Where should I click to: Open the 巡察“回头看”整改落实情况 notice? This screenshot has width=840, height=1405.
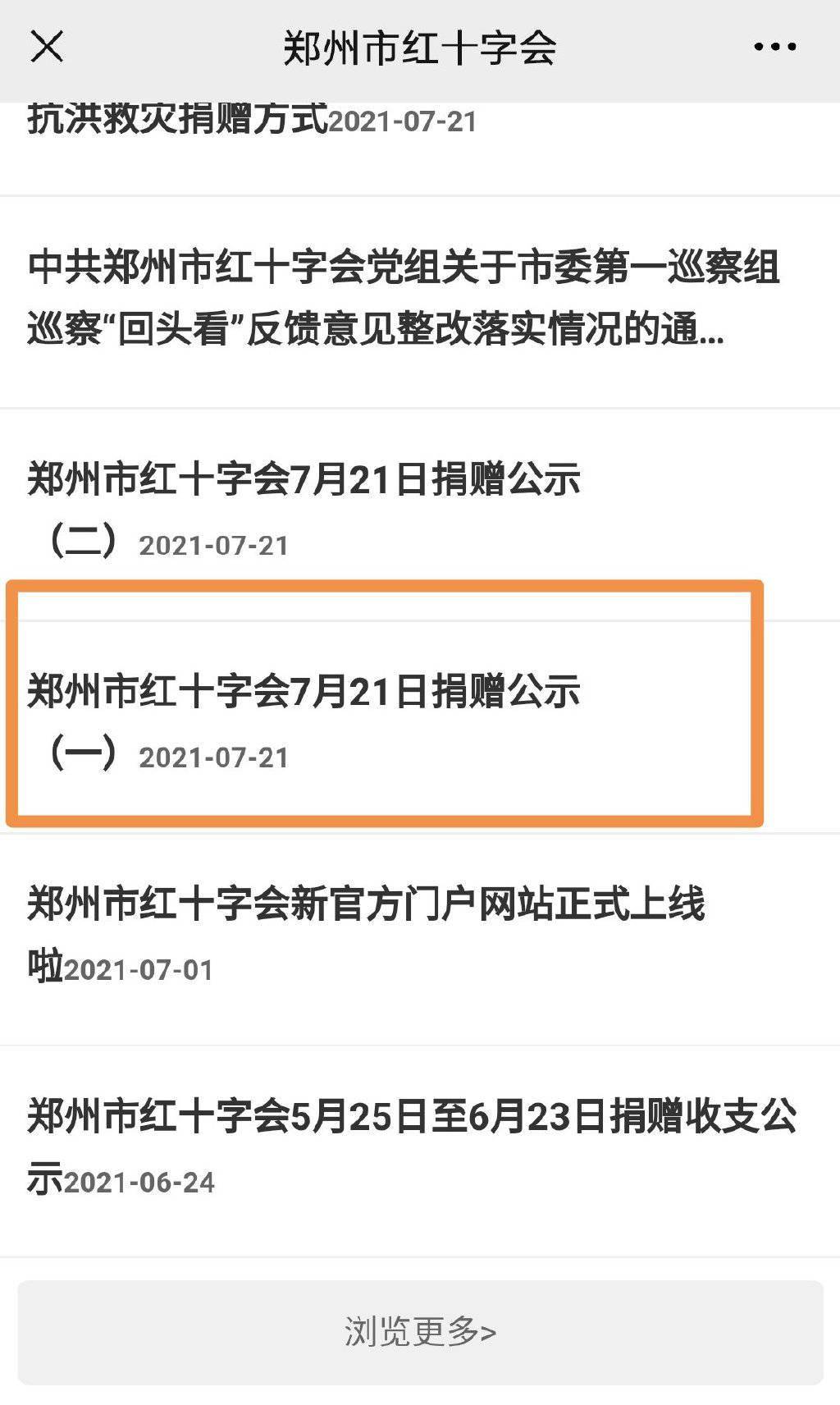(420, 302)
